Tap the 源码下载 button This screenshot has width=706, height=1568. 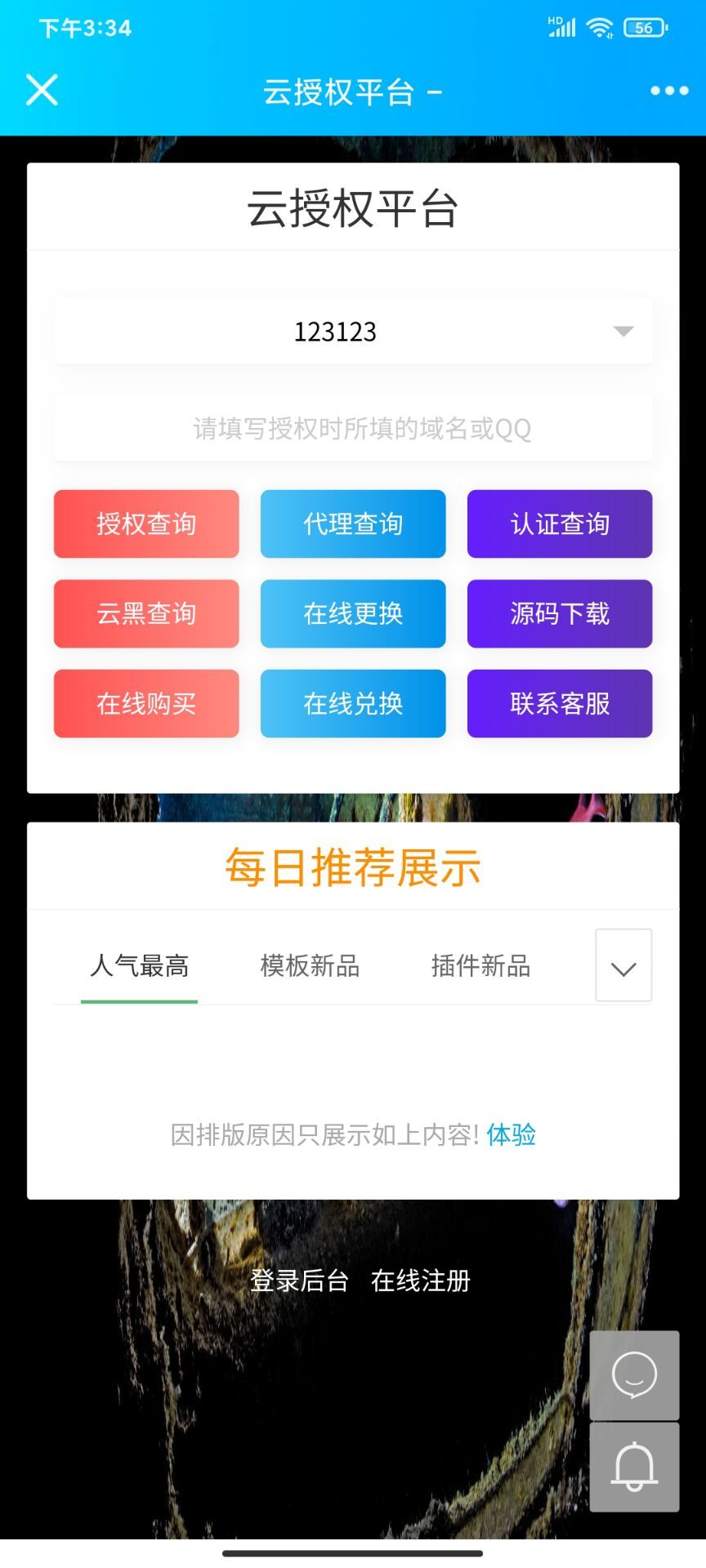560,613
